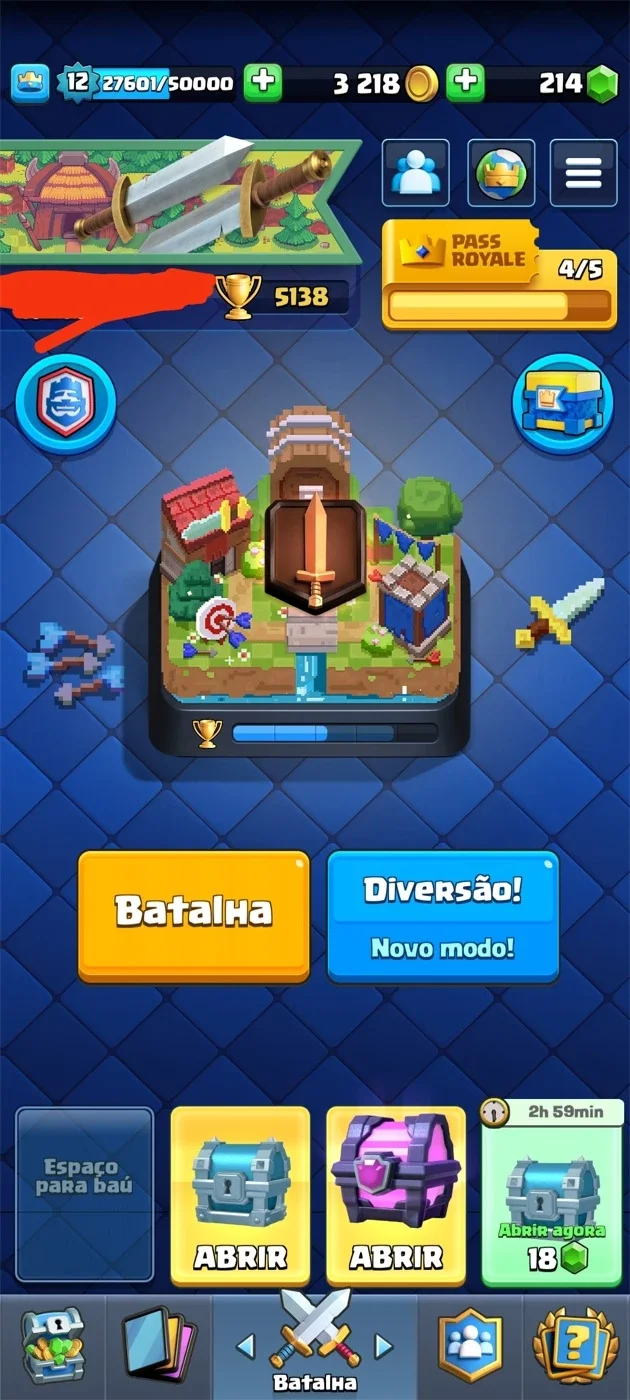Open the Diversão! Novo modo! button
The width and height of the screenshot is (630, 1400).
click(x=442, y=915)
